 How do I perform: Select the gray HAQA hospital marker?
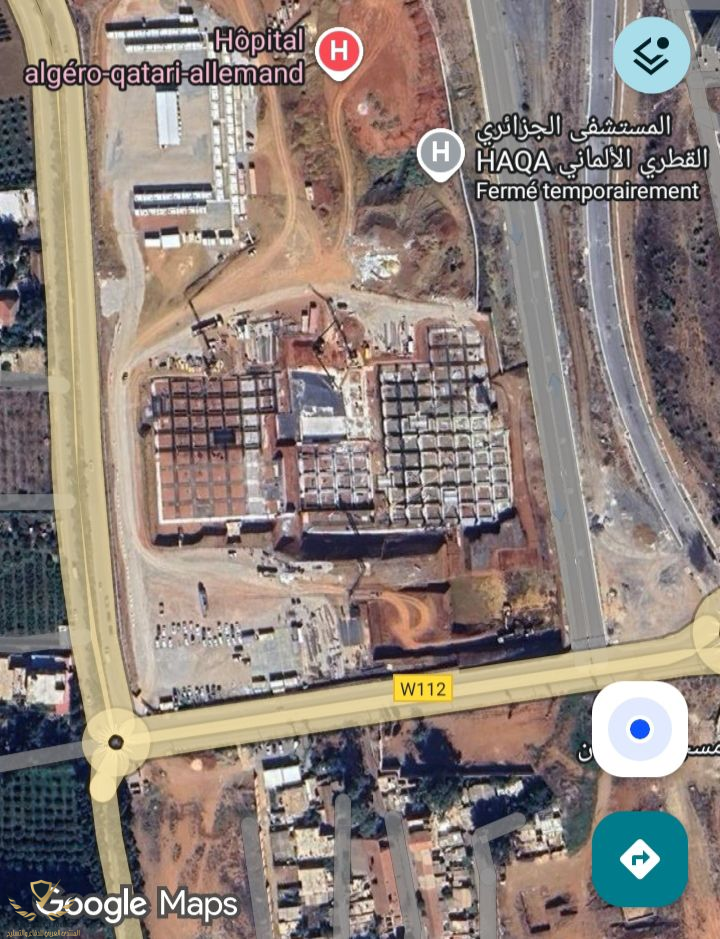[x=440, y=154]
